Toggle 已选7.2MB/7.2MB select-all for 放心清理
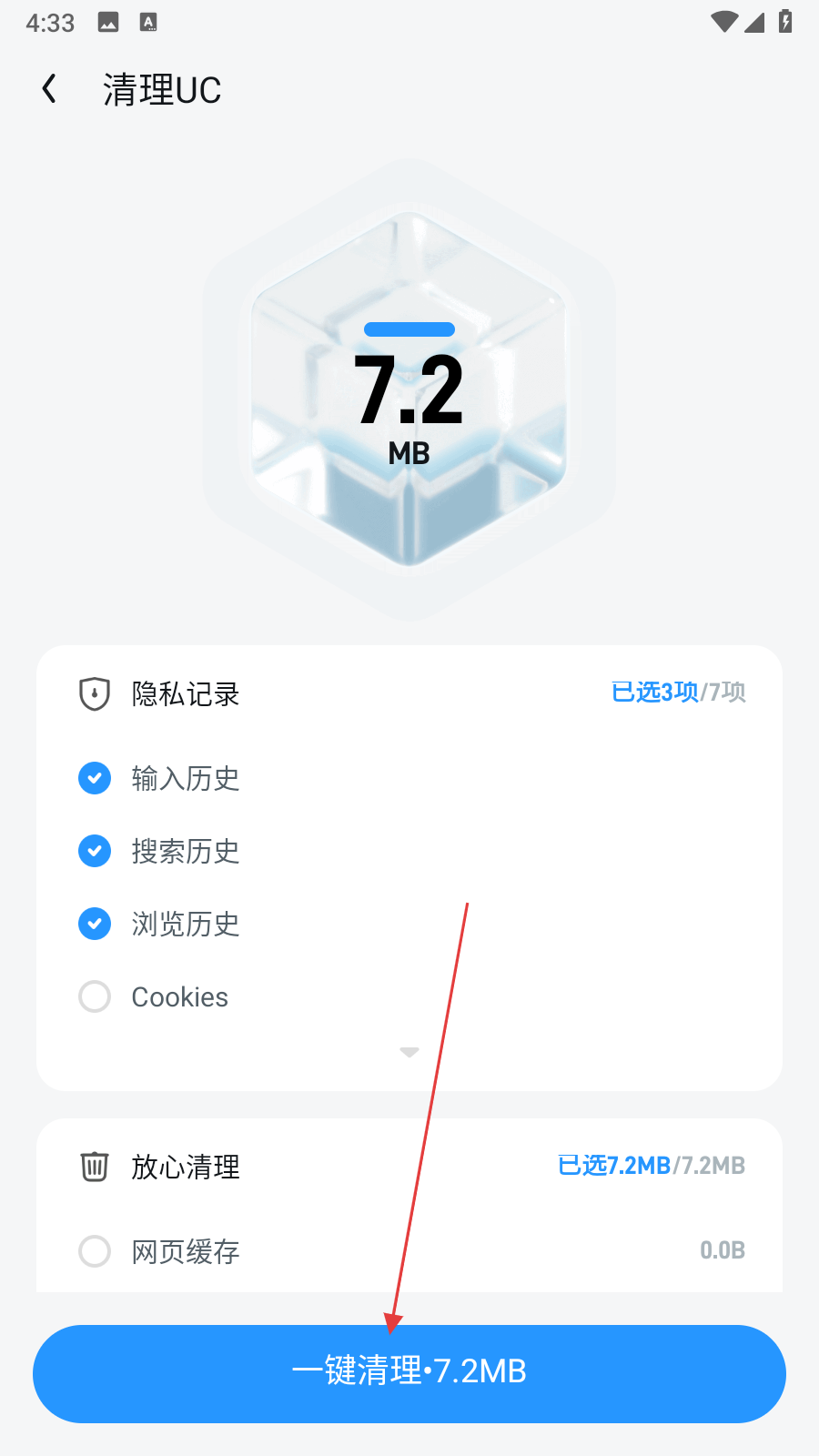 tap(651, 1166)
